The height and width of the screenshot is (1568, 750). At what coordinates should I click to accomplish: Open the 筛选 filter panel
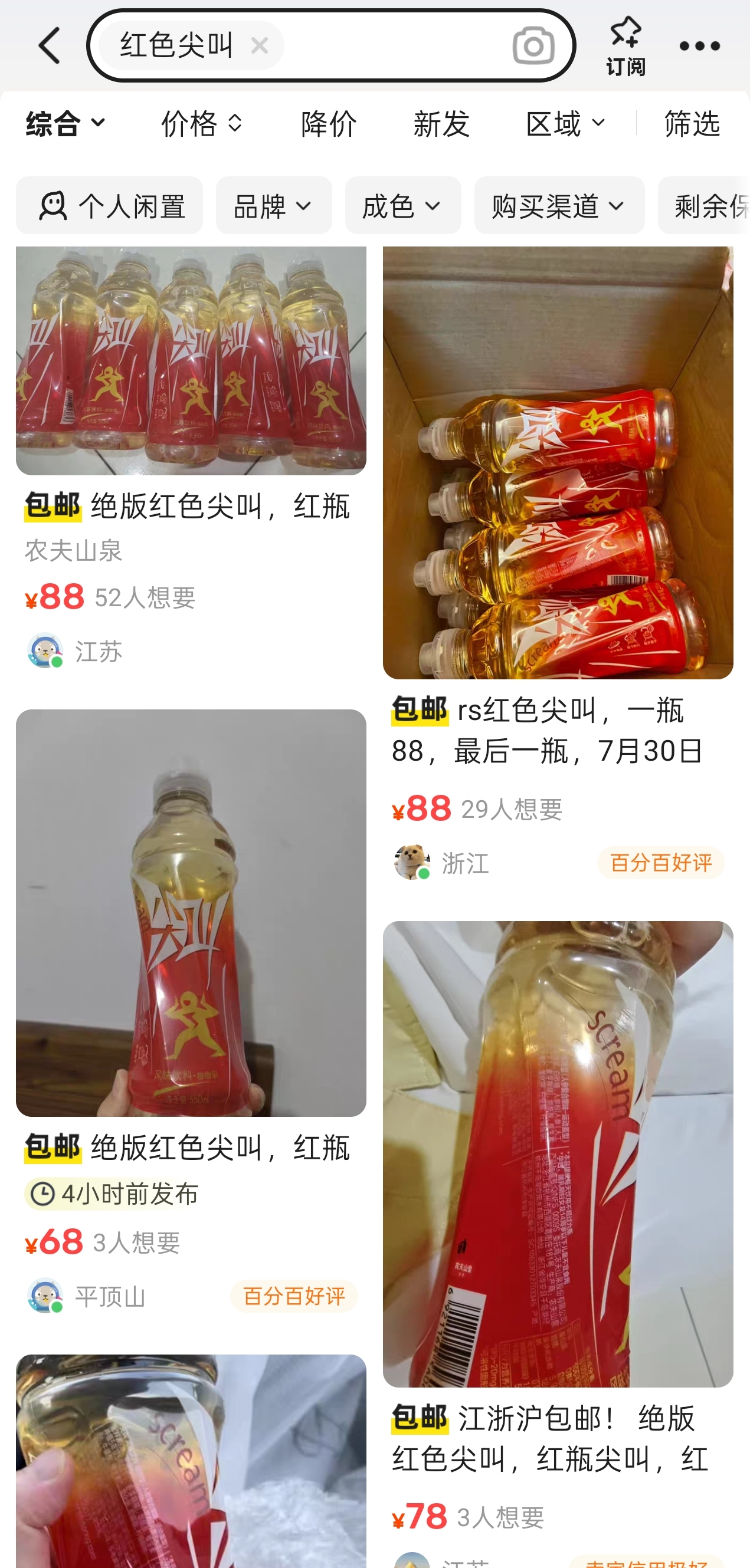click(692, 124)
